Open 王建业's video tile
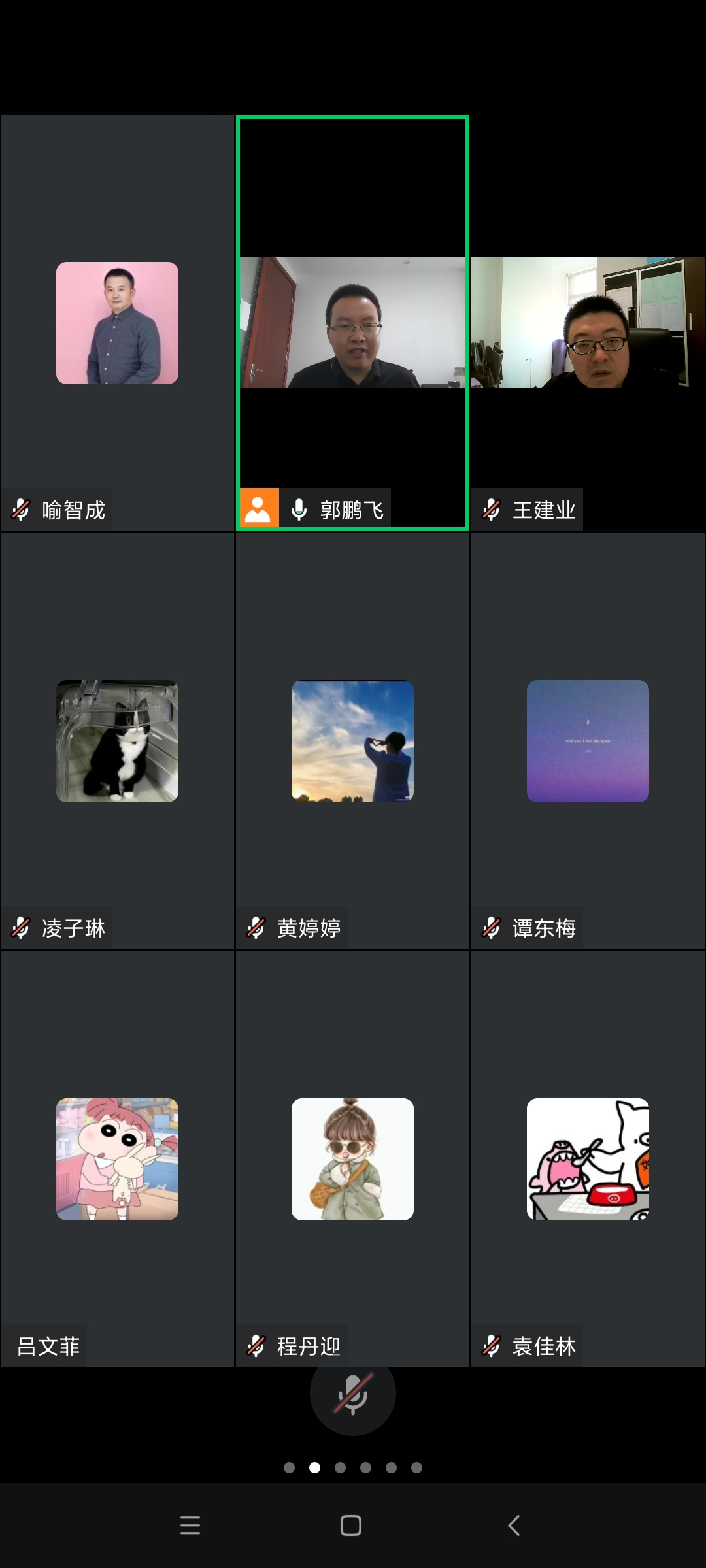The image size is (706, 1568). [x=588, y=323]
